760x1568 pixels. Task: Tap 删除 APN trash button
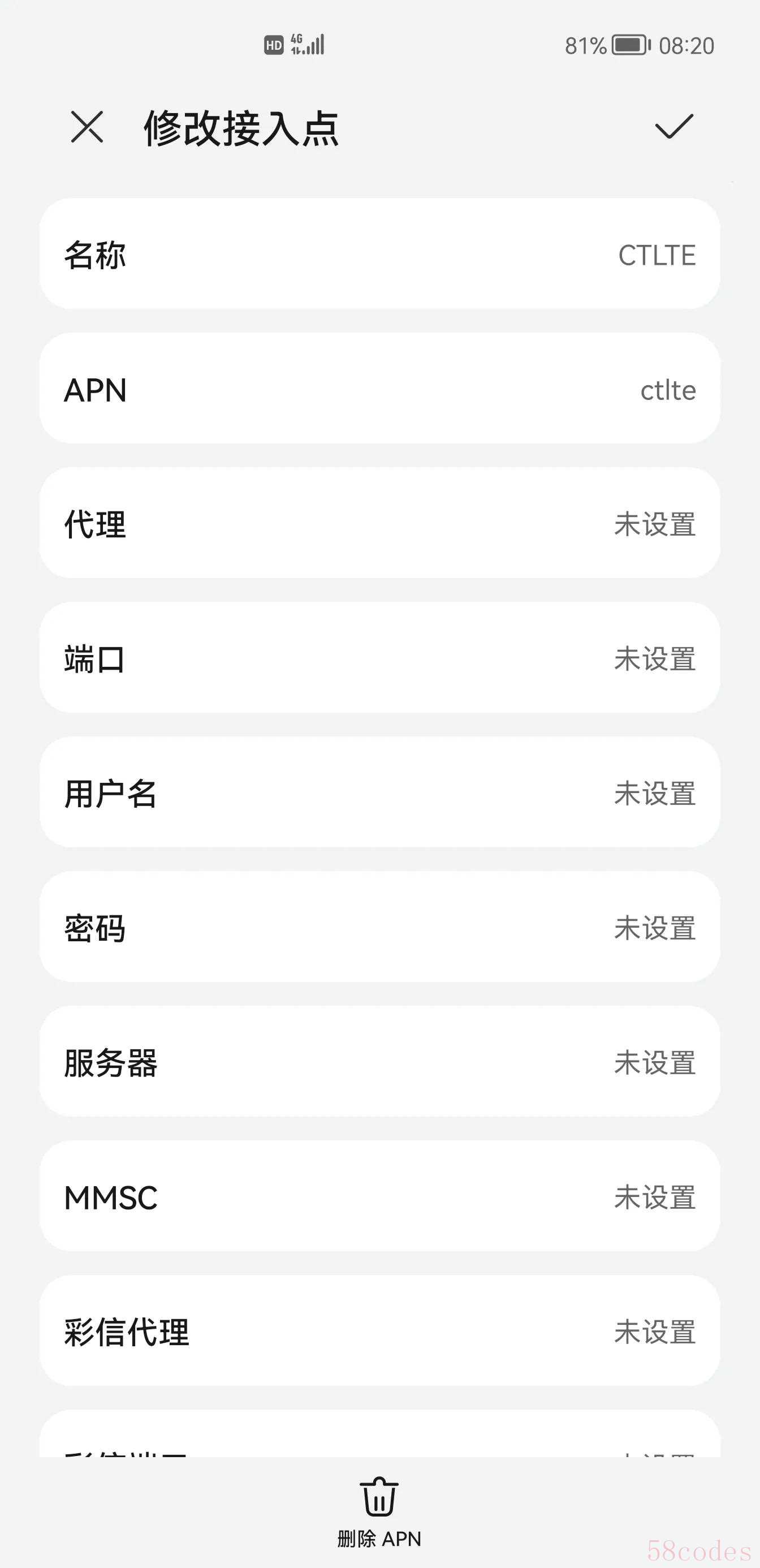[x=379, y=1512]
